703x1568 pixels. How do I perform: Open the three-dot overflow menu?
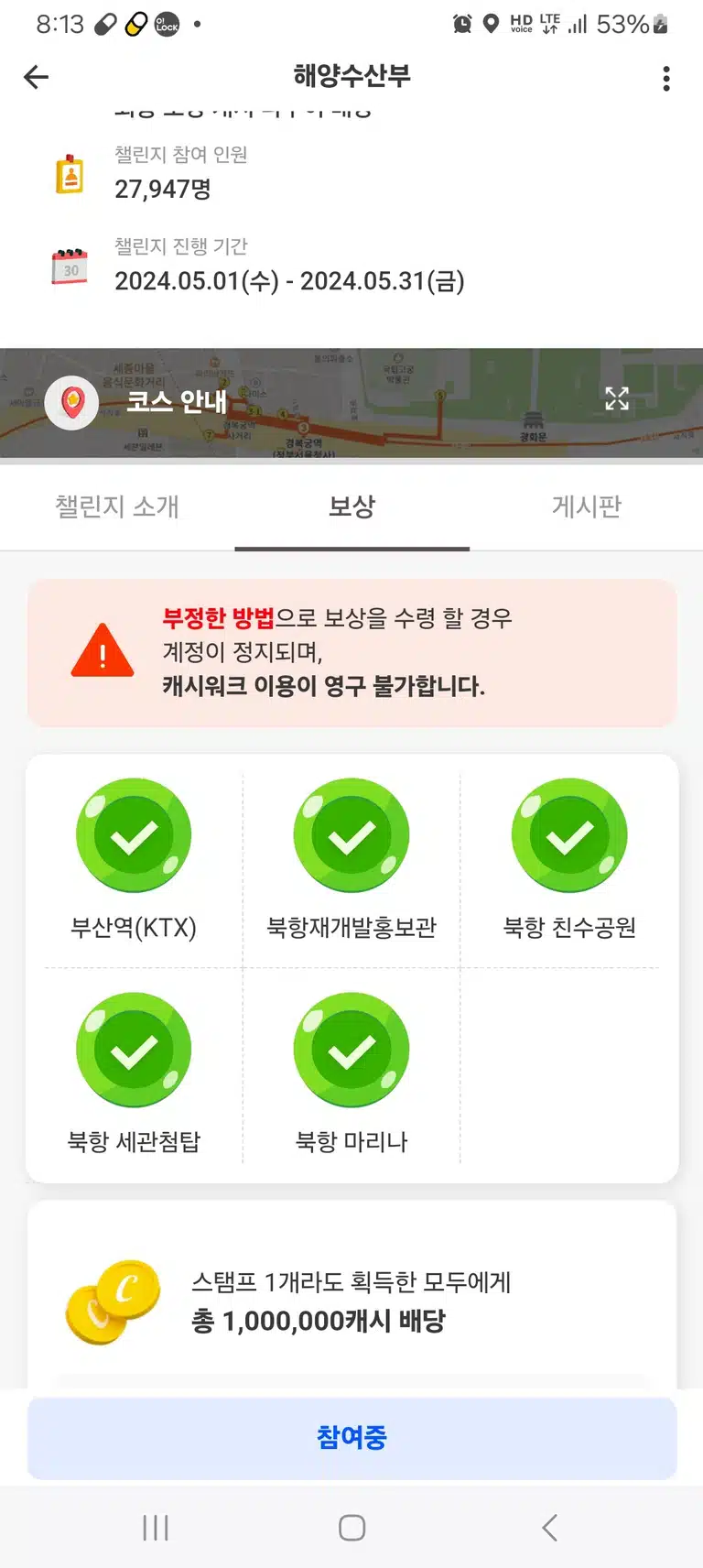666,78
